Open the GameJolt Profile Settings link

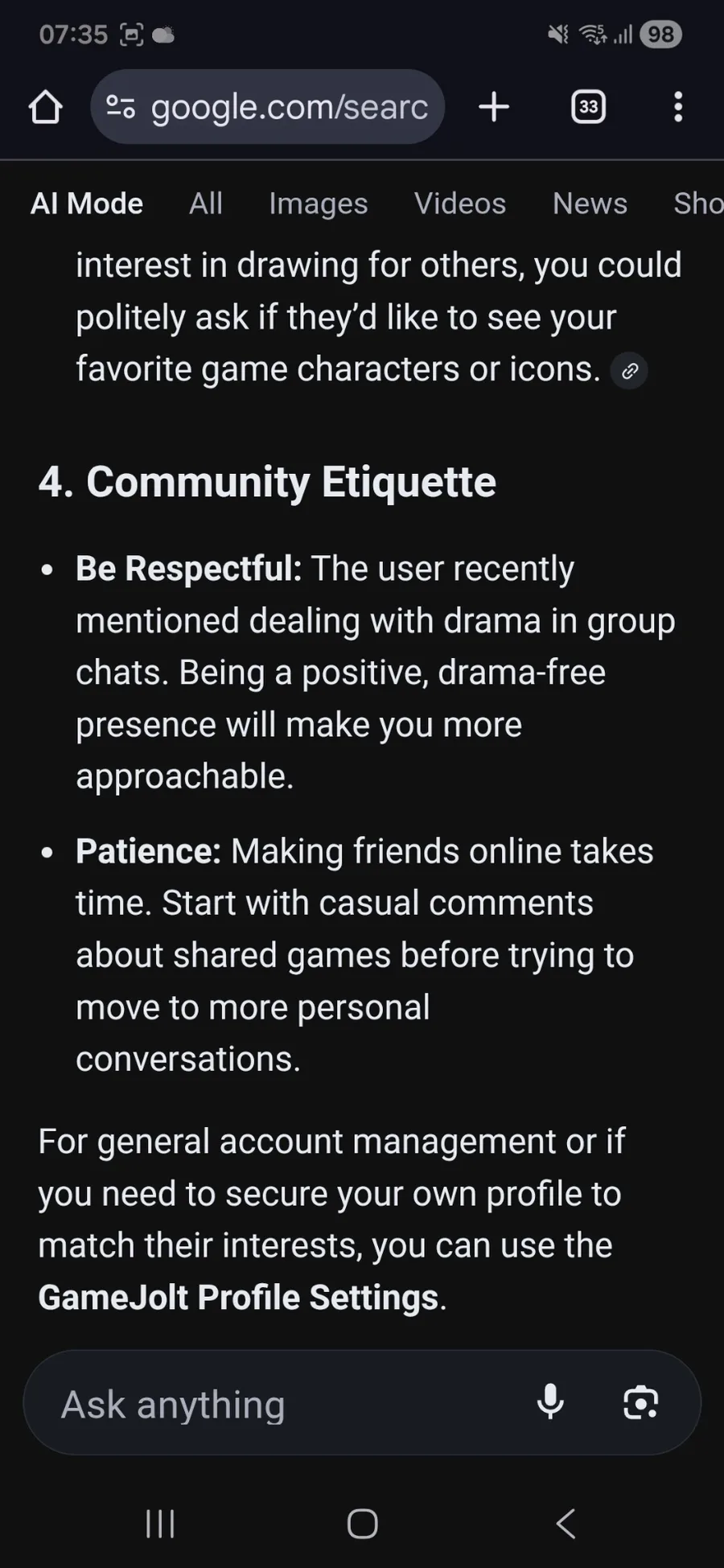pyautogui.click(x=238, y=1297)
